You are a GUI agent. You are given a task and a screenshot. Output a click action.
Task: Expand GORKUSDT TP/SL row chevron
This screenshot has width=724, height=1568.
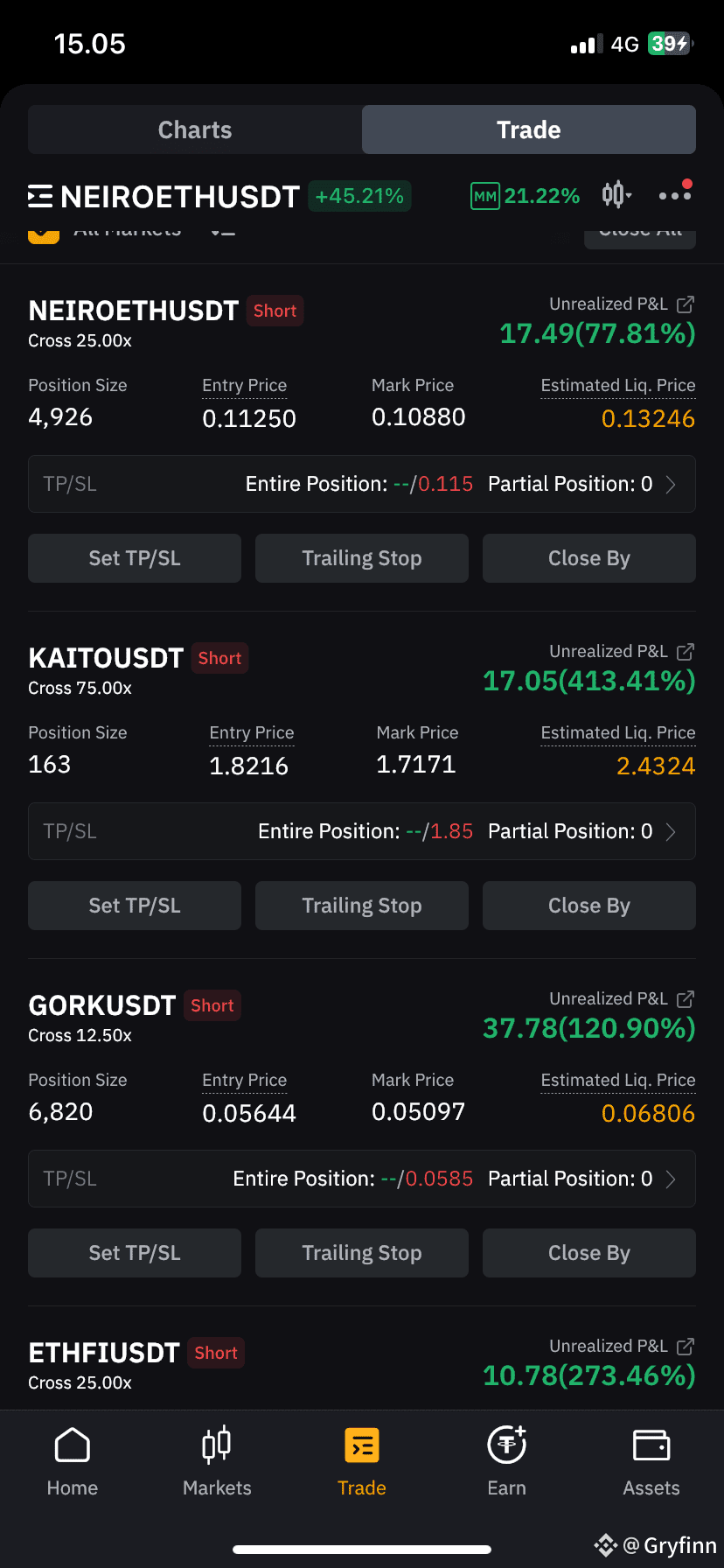tap(672, 1179)
